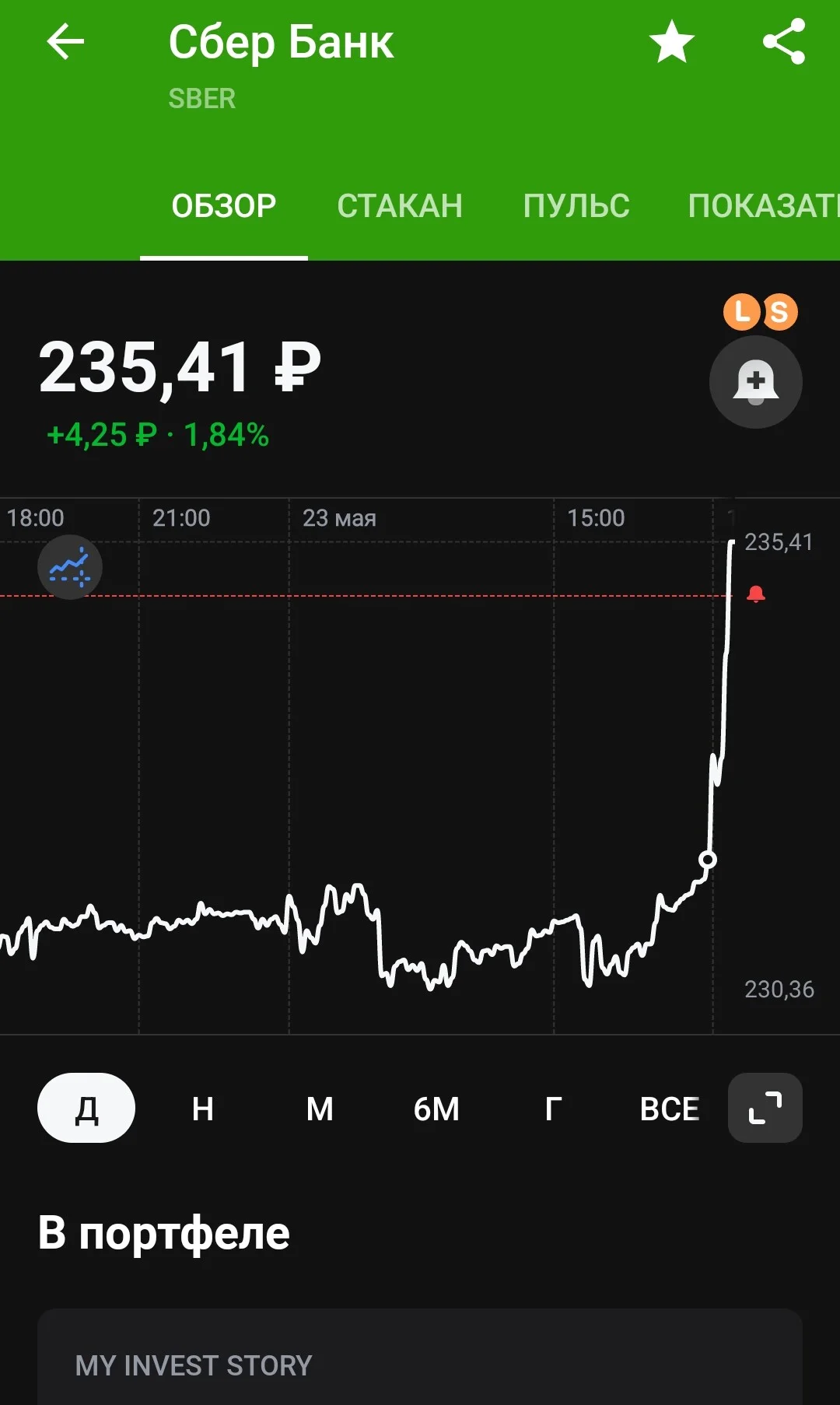Select the Г yearly chart period
The image size is (840, 1405).
[553, 1108]
